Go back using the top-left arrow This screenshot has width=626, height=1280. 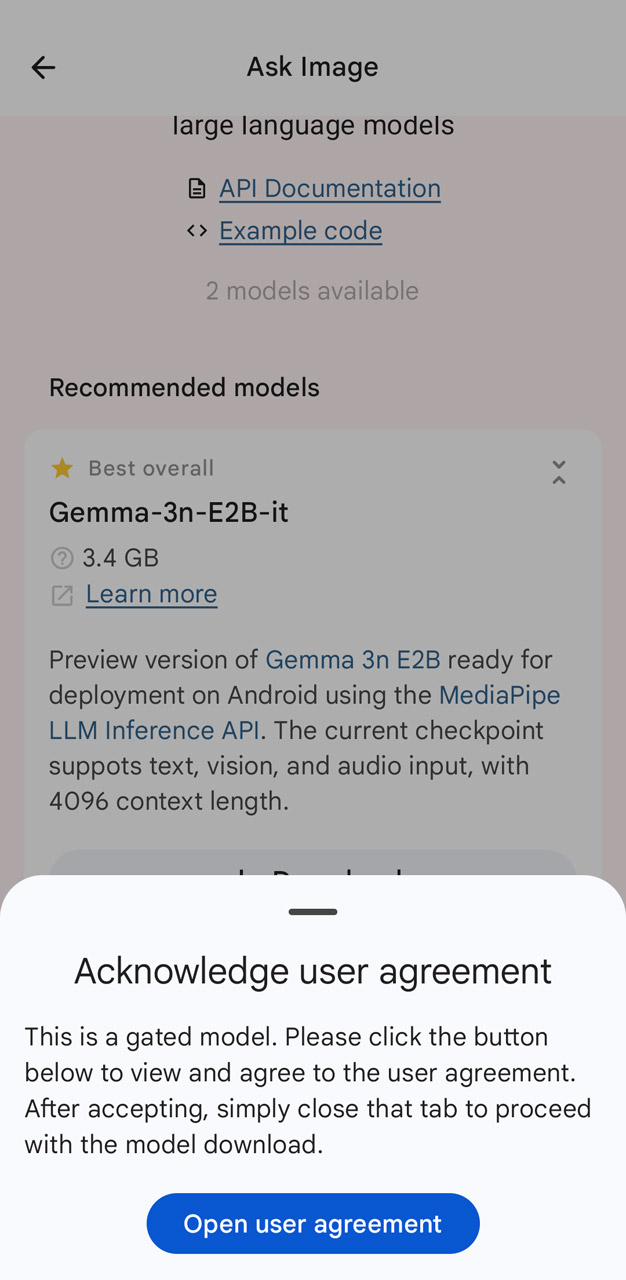(43, 67)
